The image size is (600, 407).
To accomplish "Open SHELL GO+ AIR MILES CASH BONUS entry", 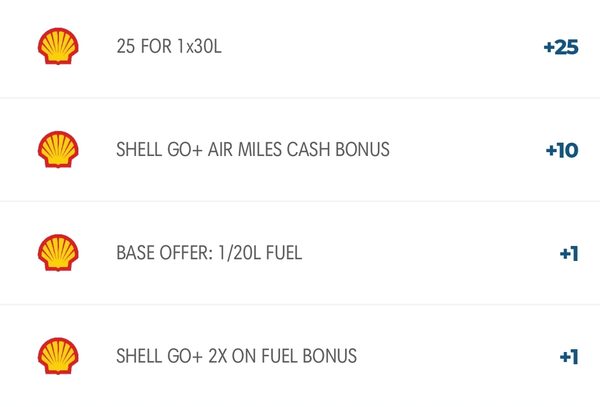I will pos(253,150).
